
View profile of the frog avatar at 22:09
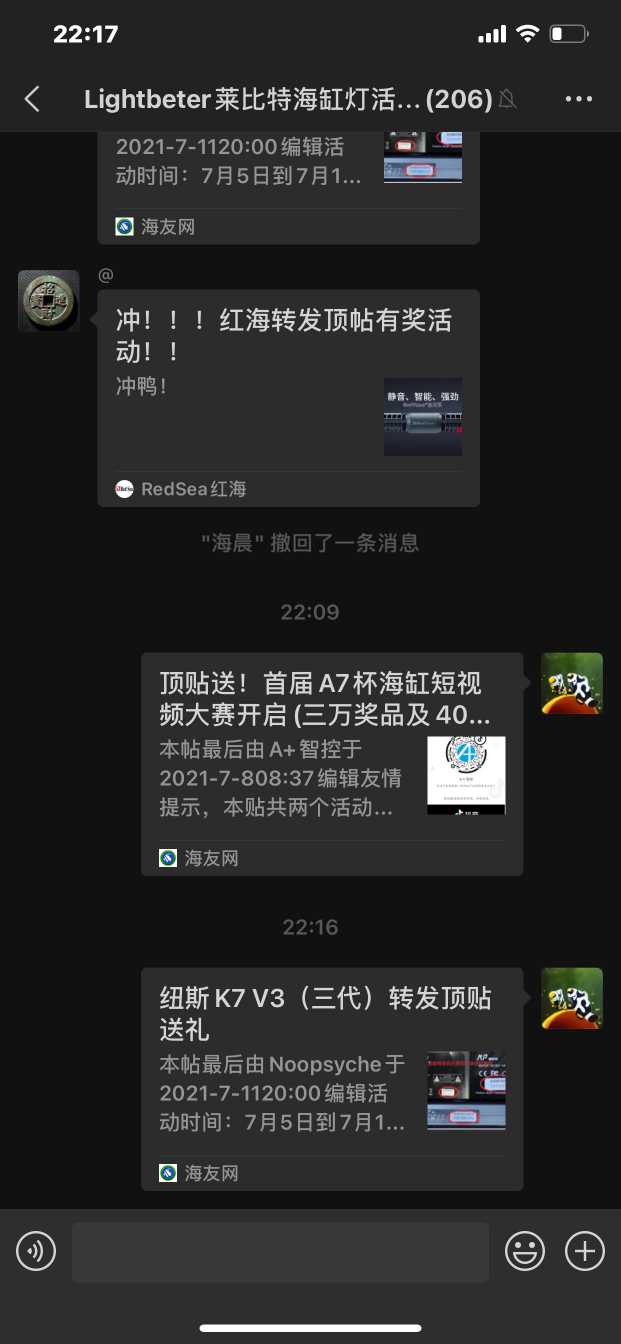pos(572,683)
